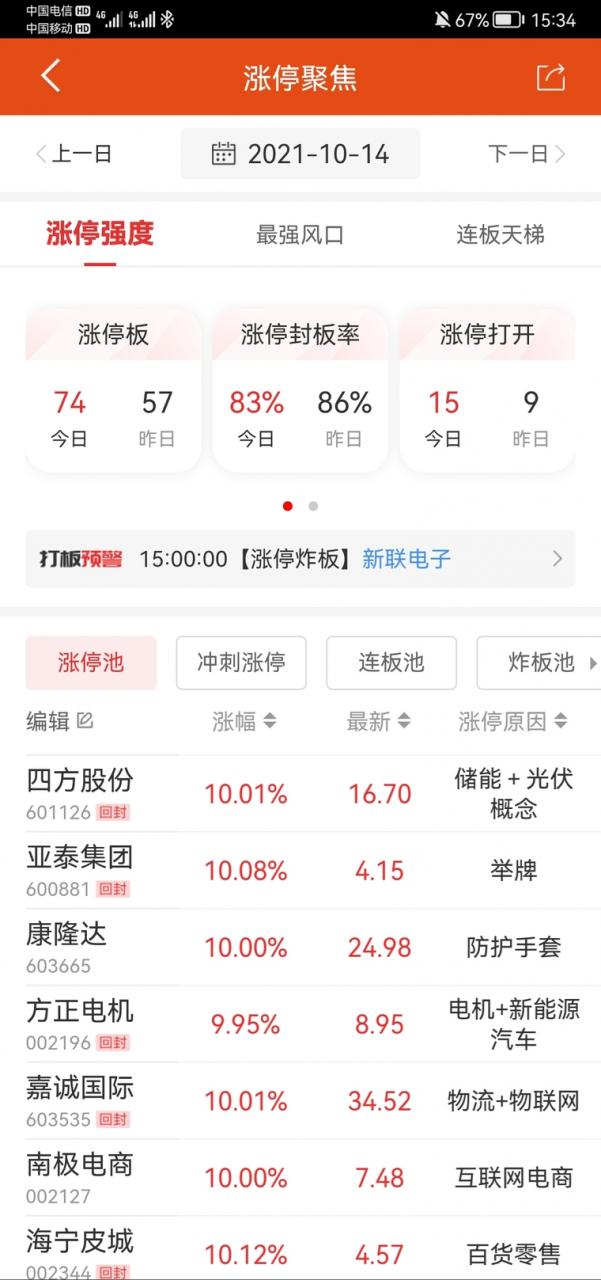Open the 打板预警 alert for 新联电子
Image resolution: width=601 pixels, height=1280 pixels.
coord(300,559)
